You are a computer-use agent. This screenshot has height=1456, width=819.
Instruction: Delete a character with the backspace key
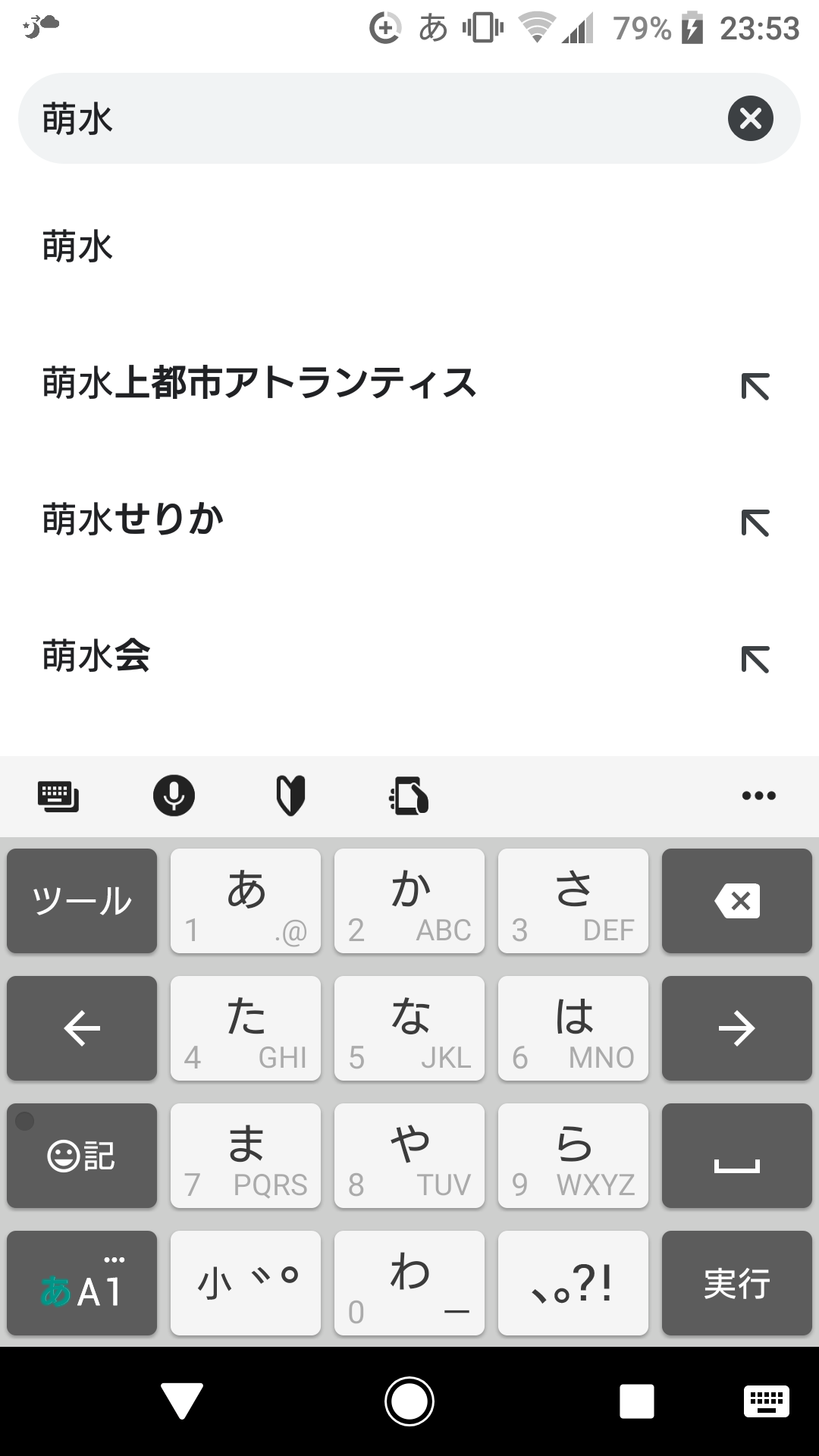[736, 901]
